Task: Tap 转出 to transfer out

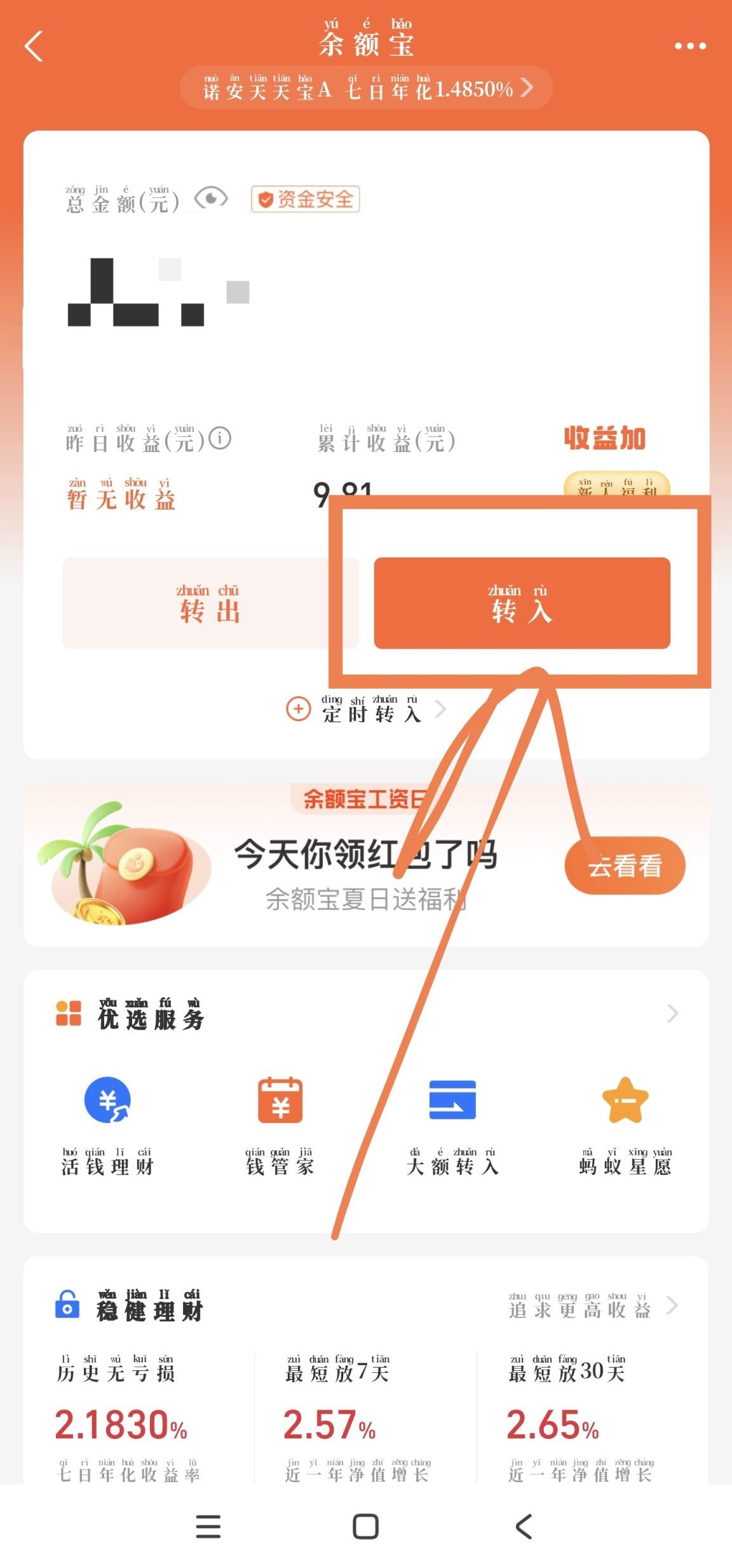Action: click(210, 603)
